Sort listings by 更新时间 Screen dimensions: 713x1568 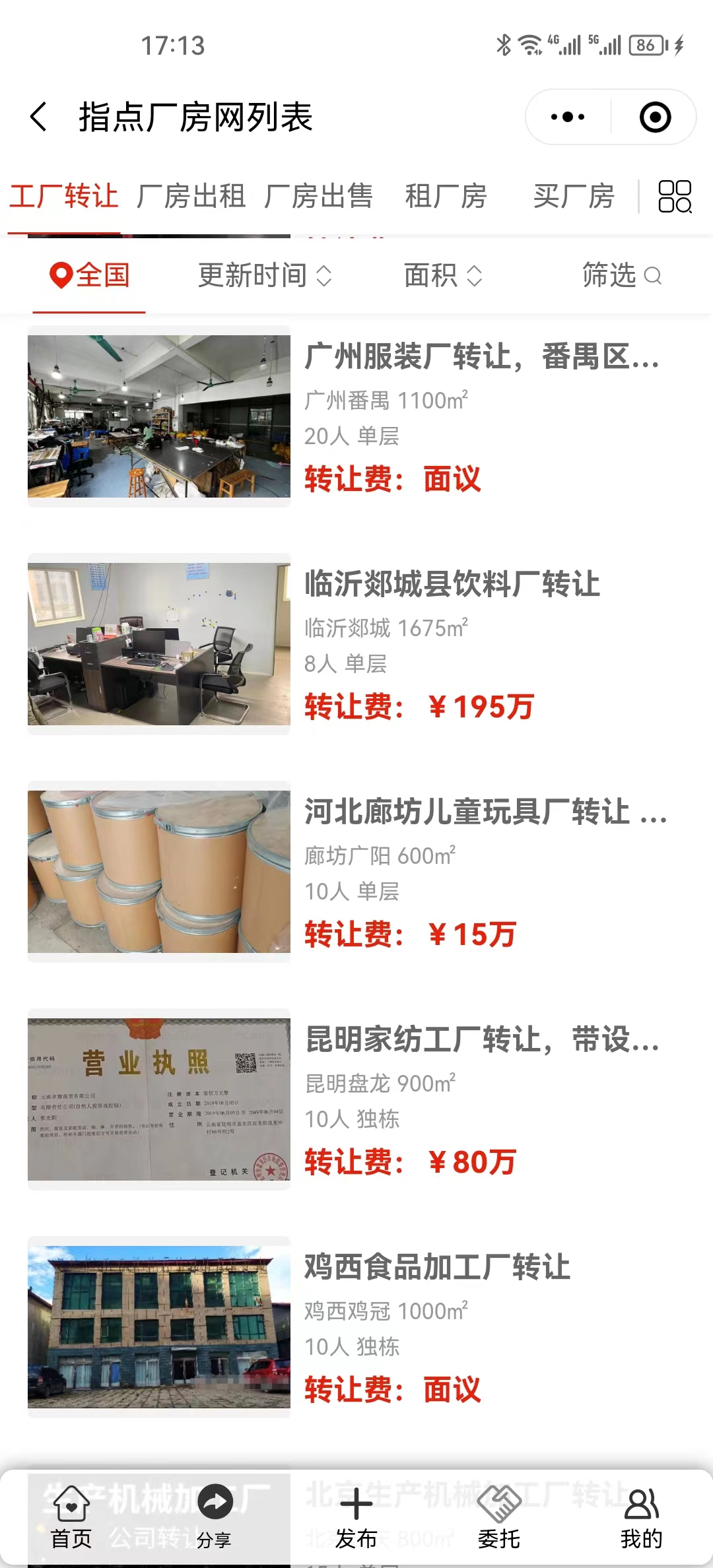265,275
